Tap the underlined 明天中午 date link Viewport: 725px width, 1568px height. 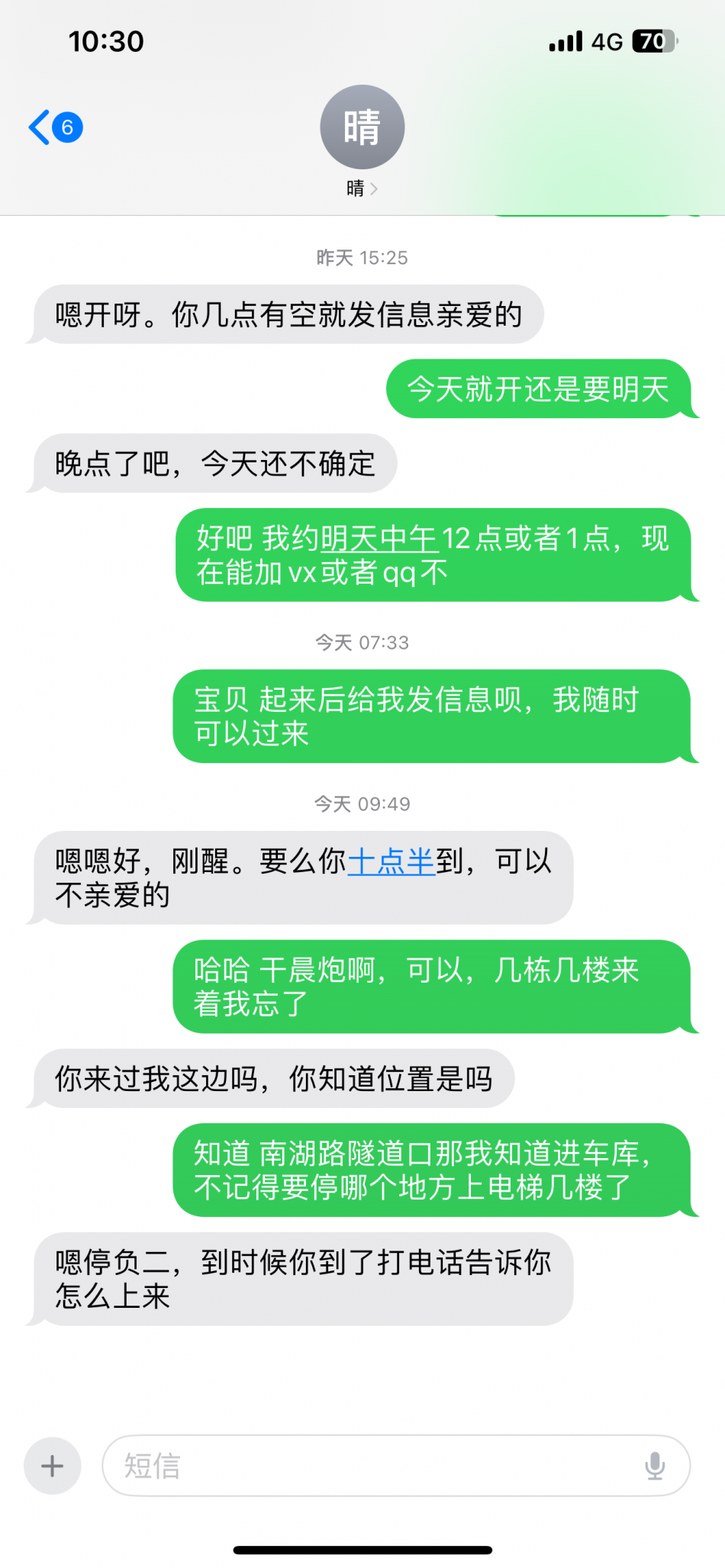coord(379,539)
